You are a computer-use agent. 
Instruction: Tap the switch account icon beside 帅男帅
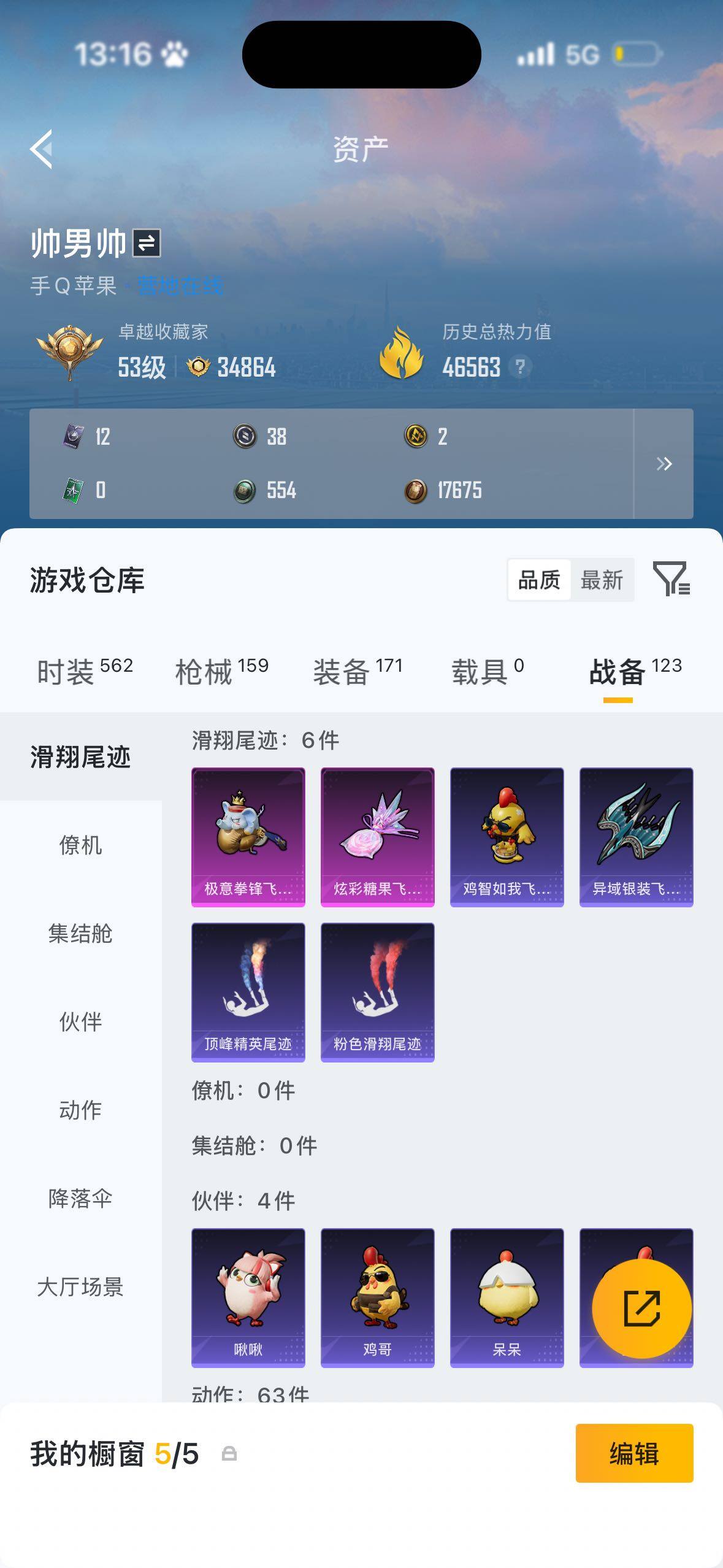click(147, 243)
